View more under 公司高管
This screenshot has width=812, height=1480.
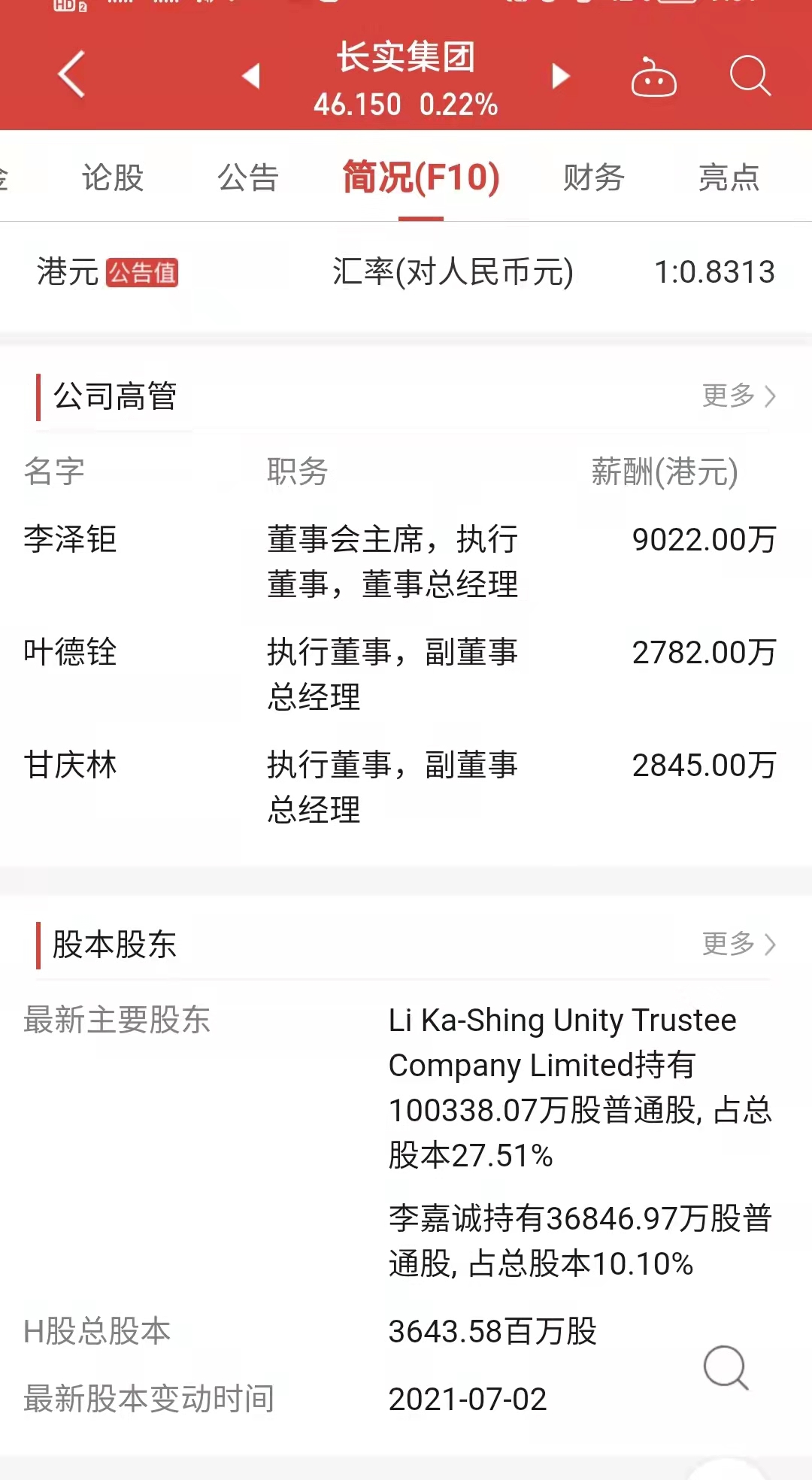click(x=738, y=396)
